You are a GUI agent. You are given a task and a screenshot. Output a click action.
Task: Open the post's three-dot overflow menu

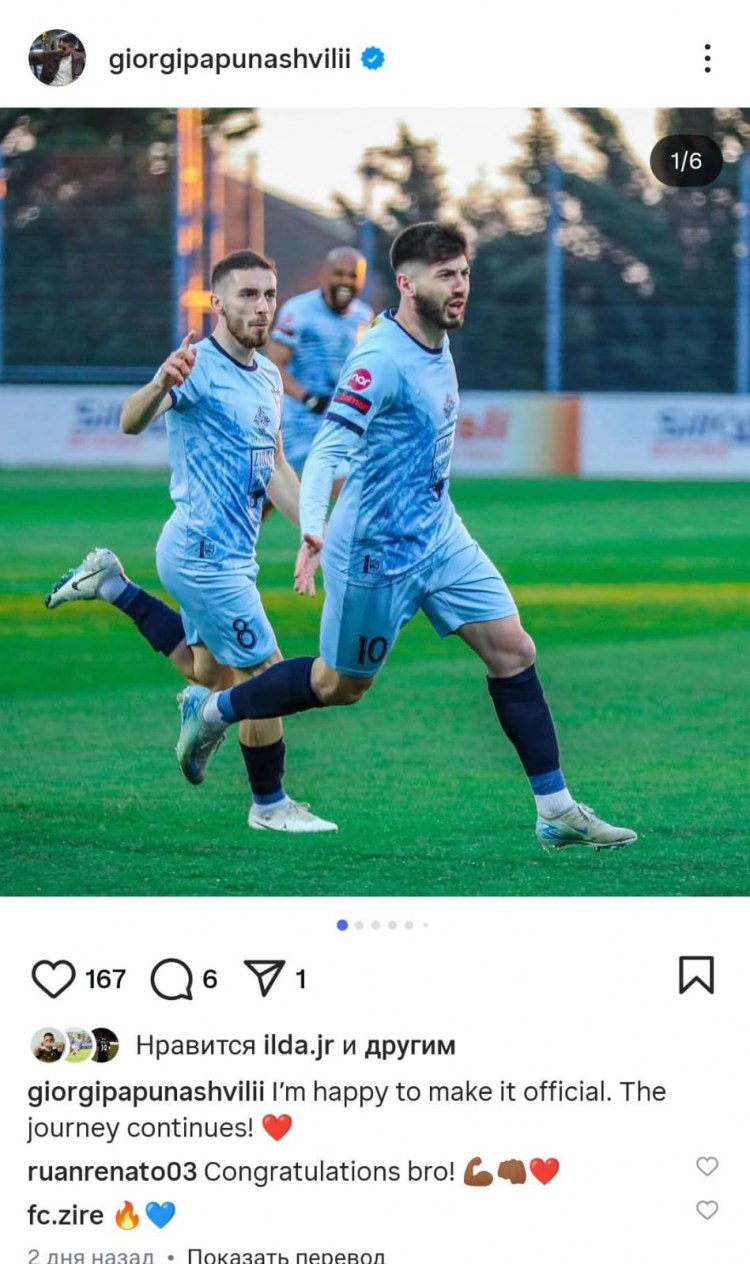(x=707, y=58)
